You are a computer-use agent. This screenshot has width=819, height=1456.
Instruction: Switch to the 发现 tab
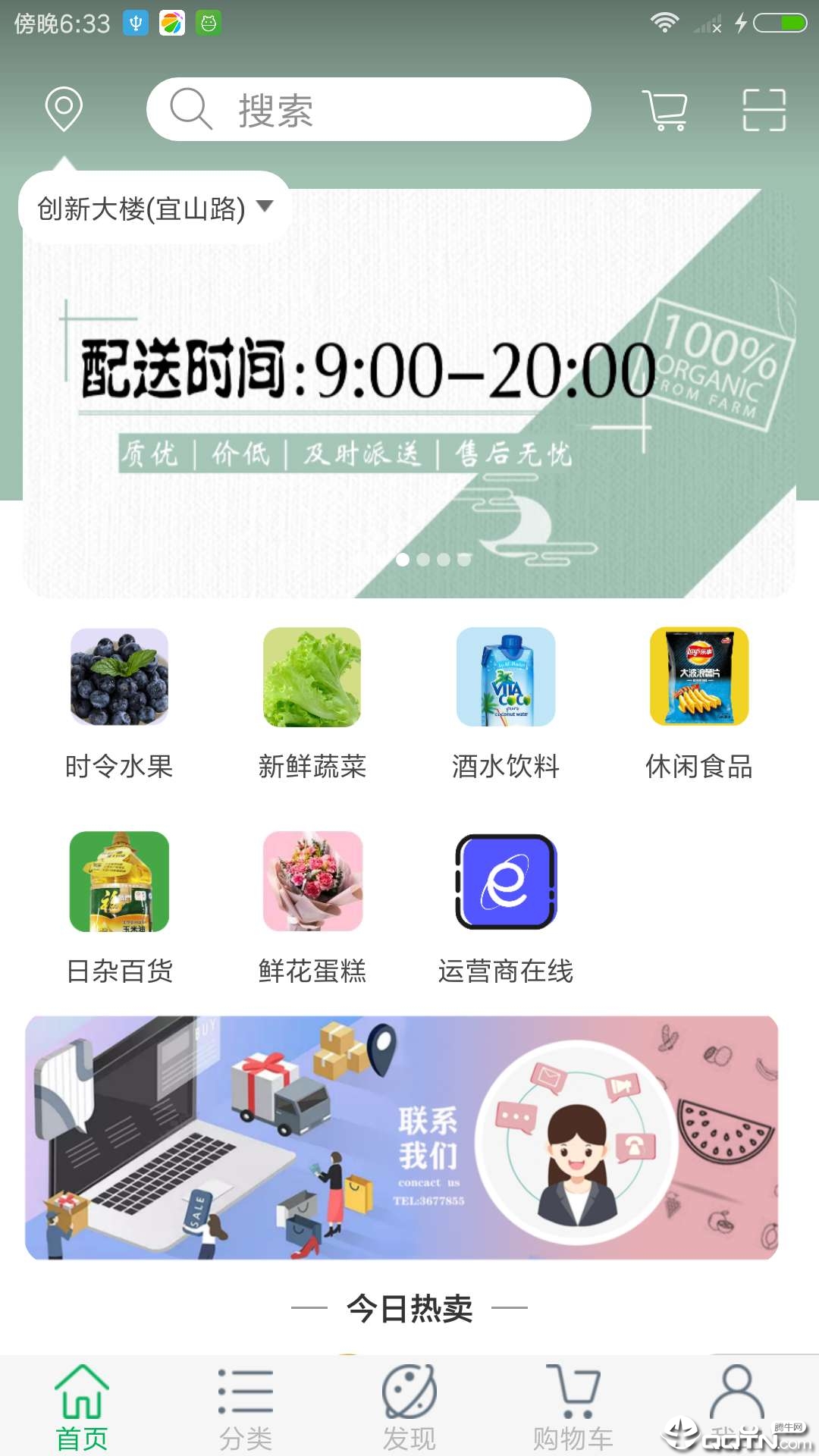click(409, 1407)
